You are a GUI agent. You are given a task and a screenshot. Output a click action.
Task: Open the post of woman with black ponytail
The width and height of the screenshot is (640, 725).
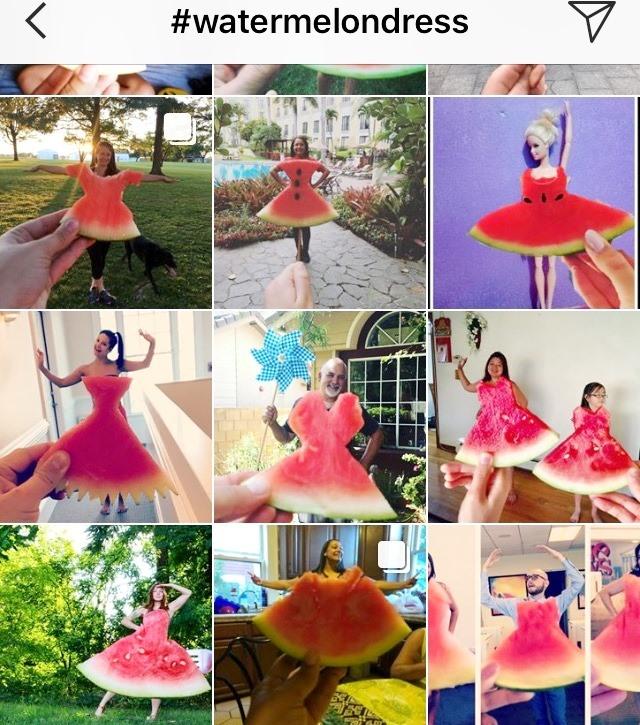click(105, 416)
